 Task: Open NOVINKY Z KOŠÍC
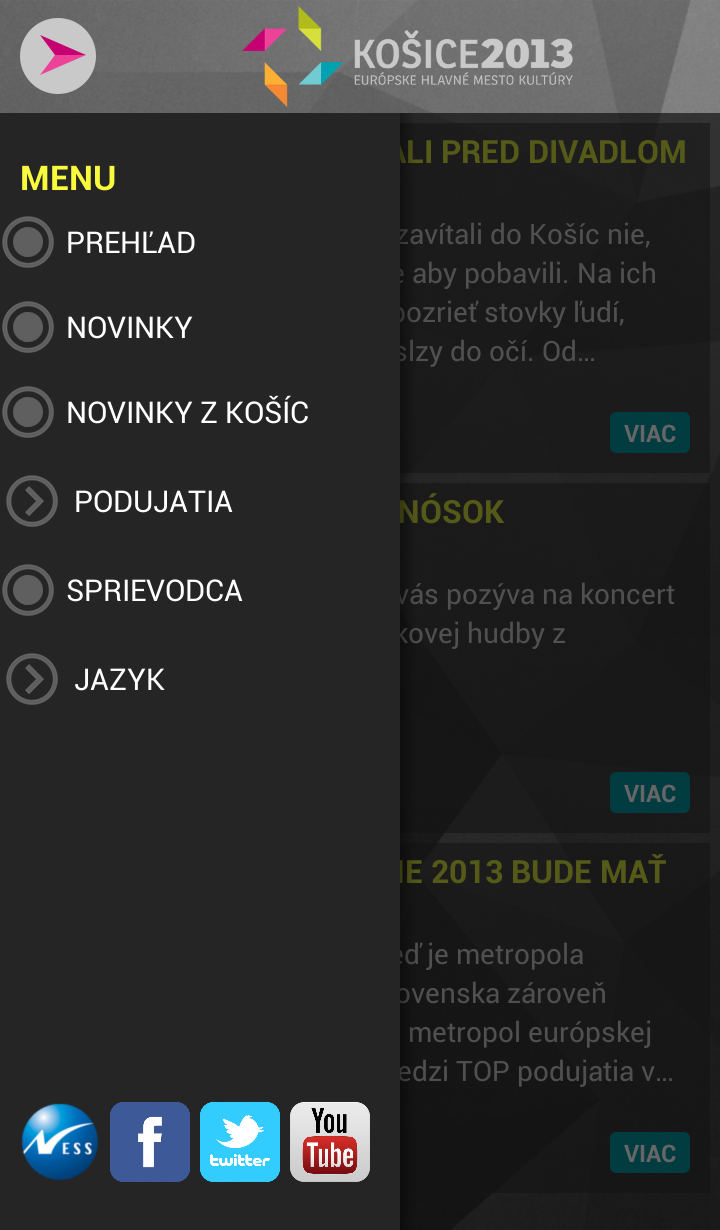(187, 413)
